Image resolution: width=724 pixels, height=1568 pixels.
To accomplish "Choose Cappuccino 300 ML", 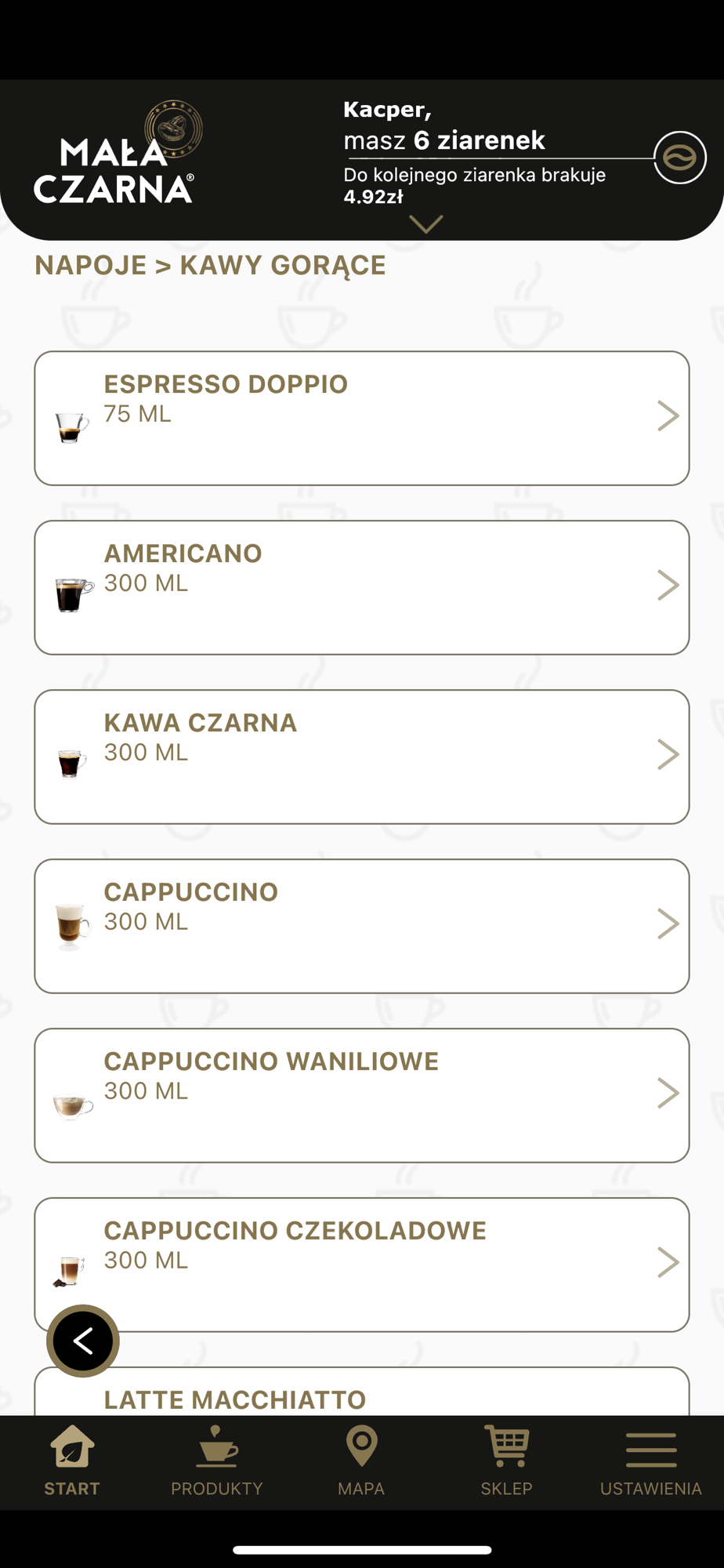I will pos(362,926).
